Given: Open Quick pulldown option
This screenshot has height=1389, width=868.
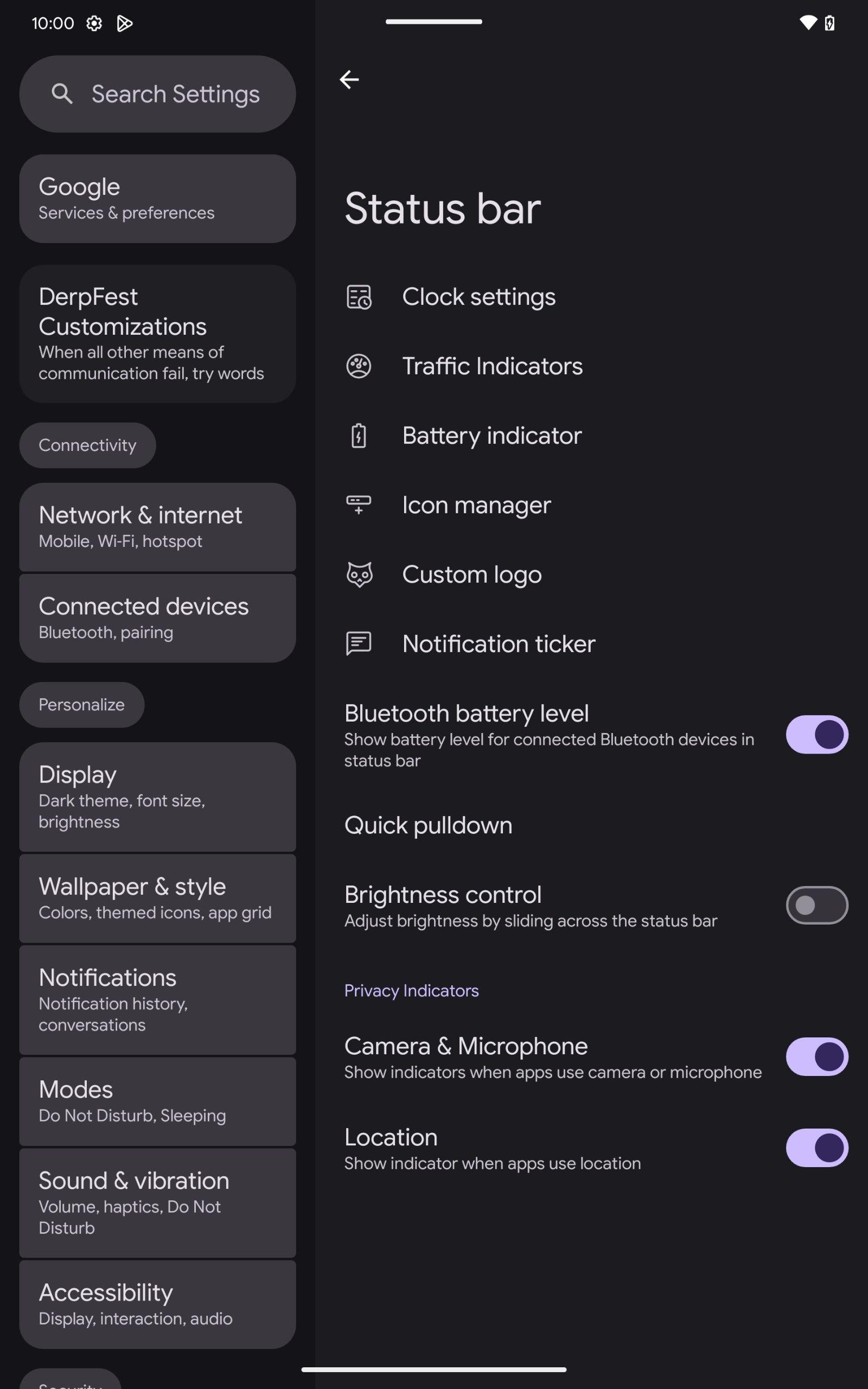Looking at the screenshot, I should click(x=591, y=825).
